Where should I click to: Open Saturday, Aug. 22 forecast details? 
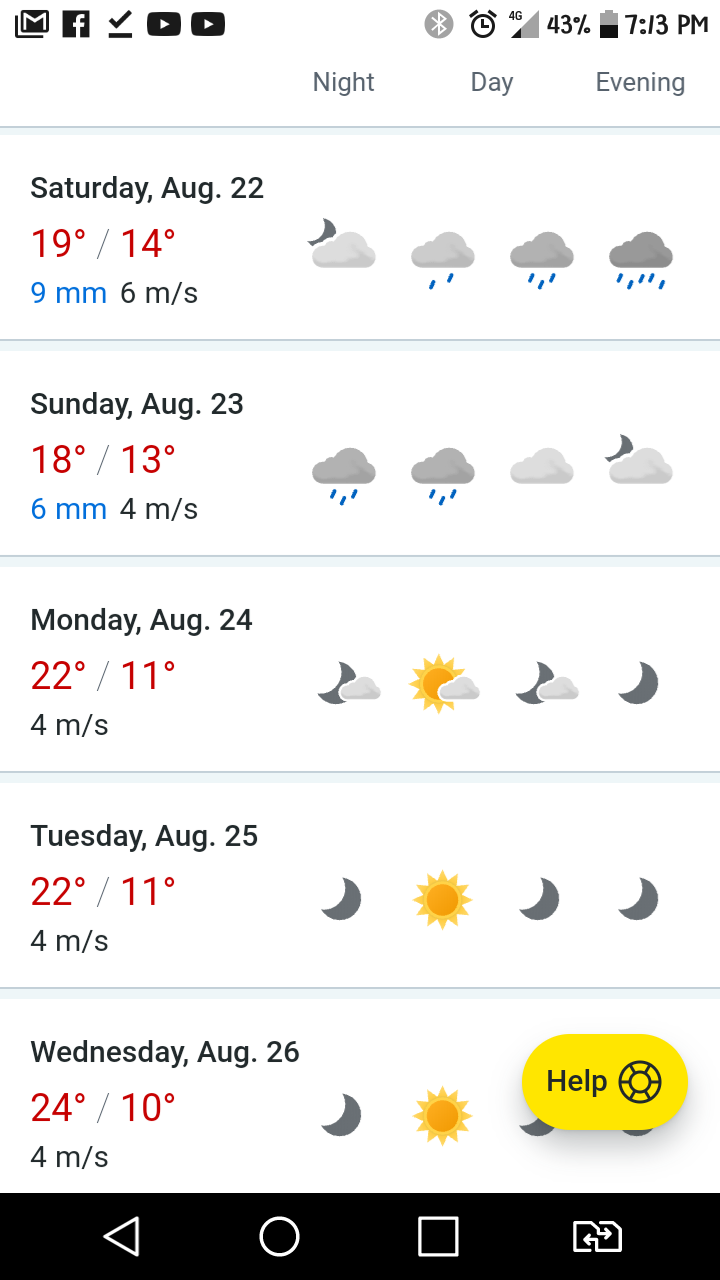[360, 238]
